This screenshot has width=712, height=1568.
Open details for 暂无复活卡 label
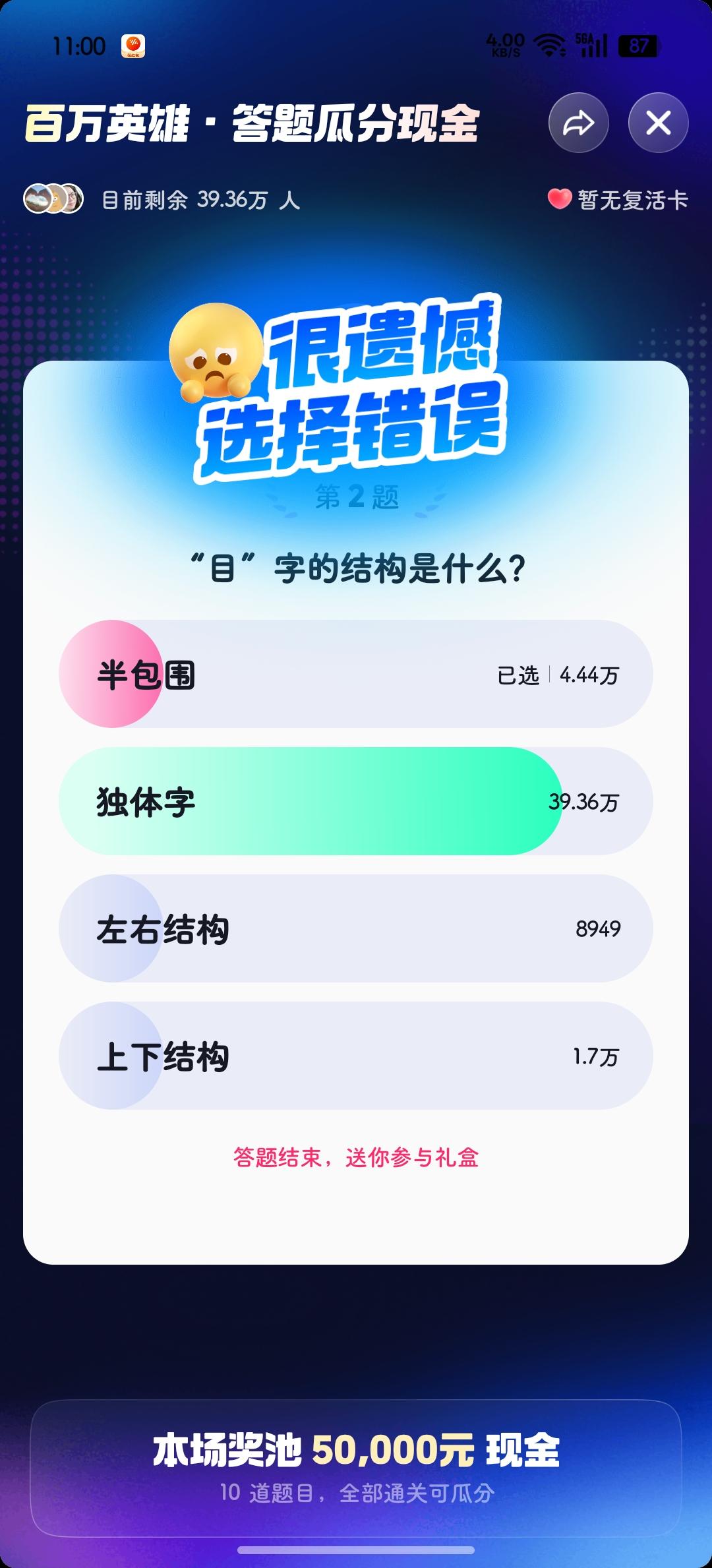click(633, 200)
